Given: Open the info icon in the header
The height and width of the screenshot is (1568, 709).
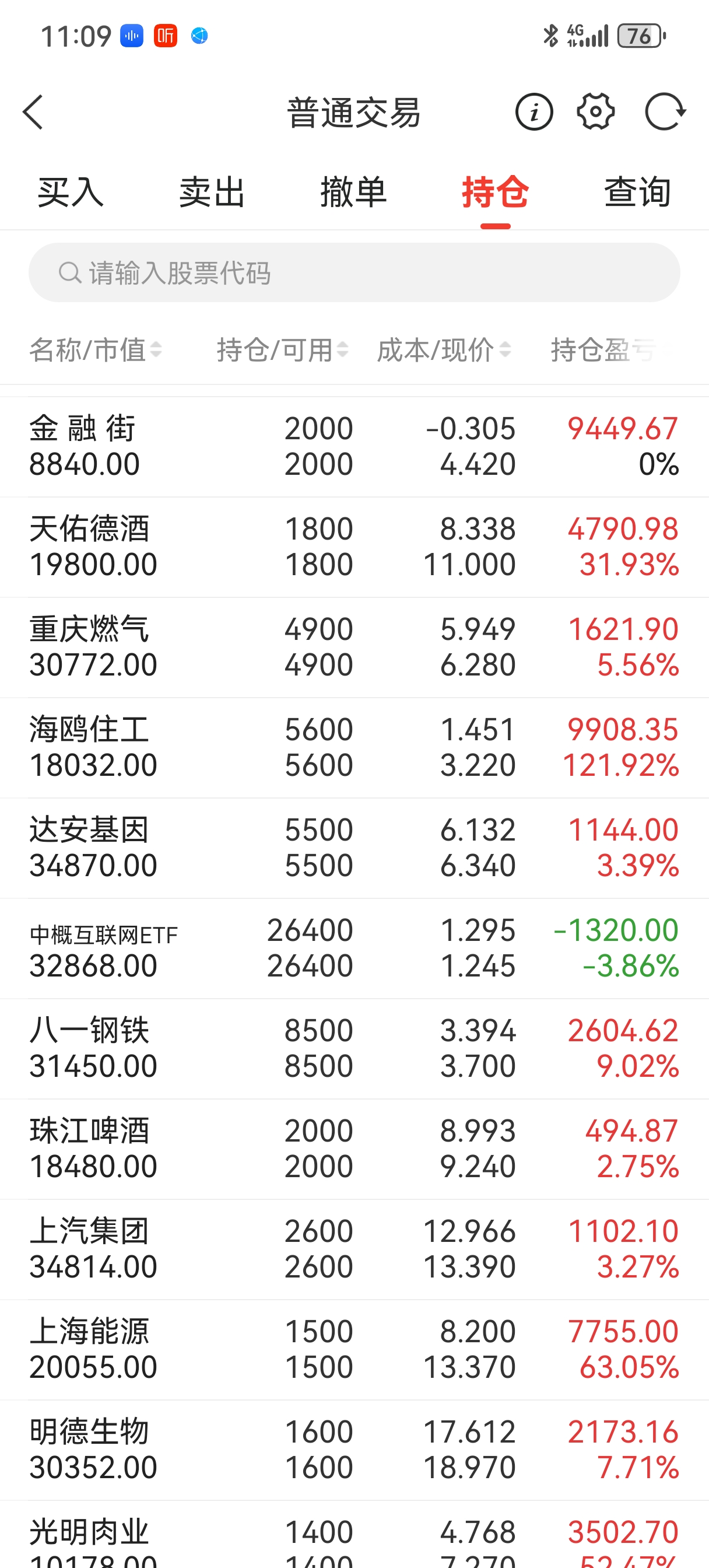Looking at the screenshot, I should click(533, 112).
